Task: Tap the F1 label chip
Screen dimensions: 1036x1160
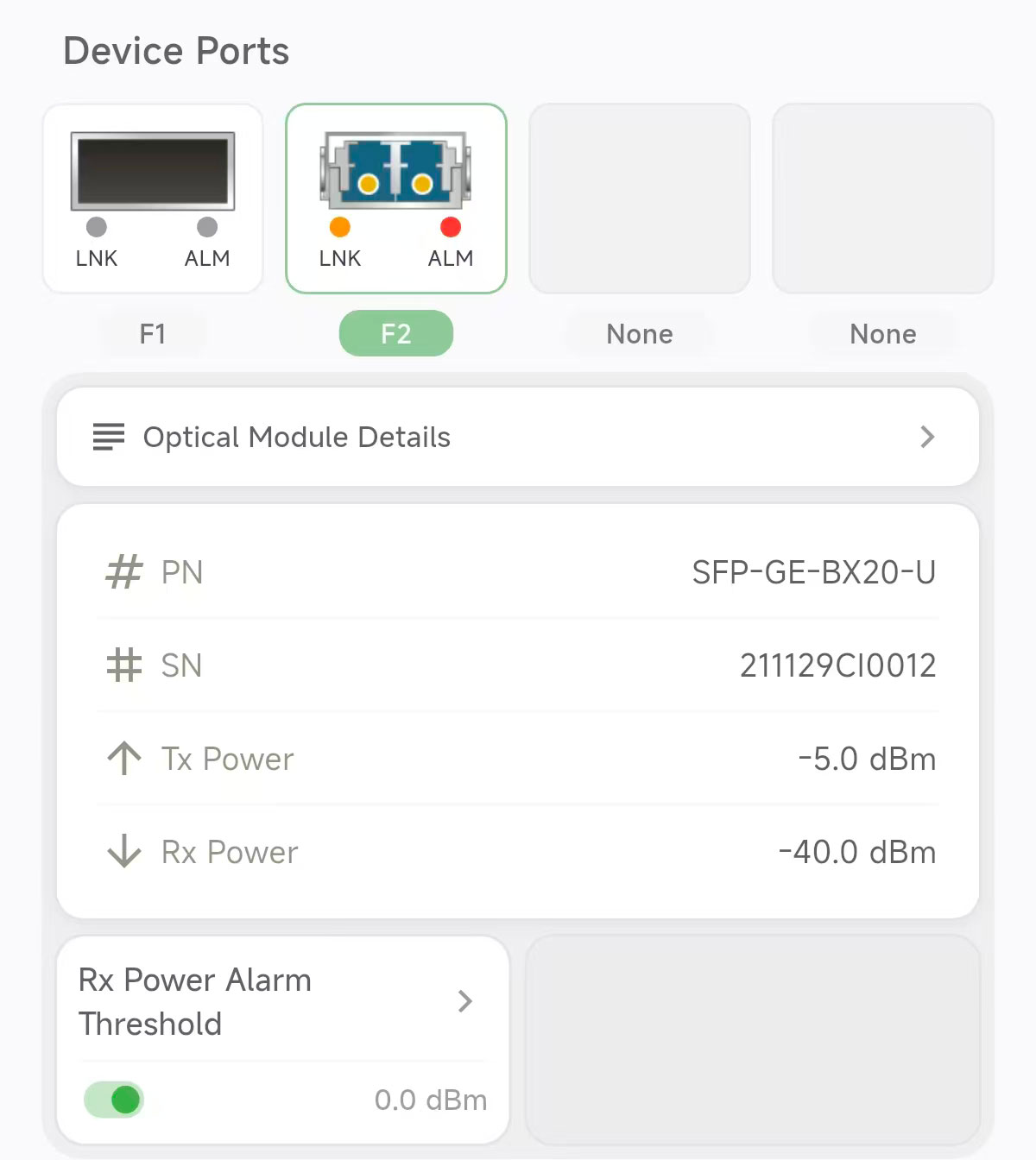Action: pos(153,334)
